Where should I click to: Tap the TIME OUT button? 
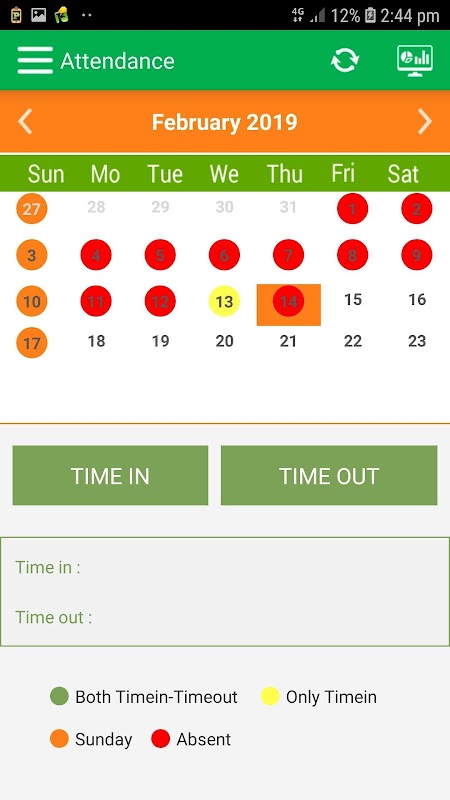(x=329, y=476)
